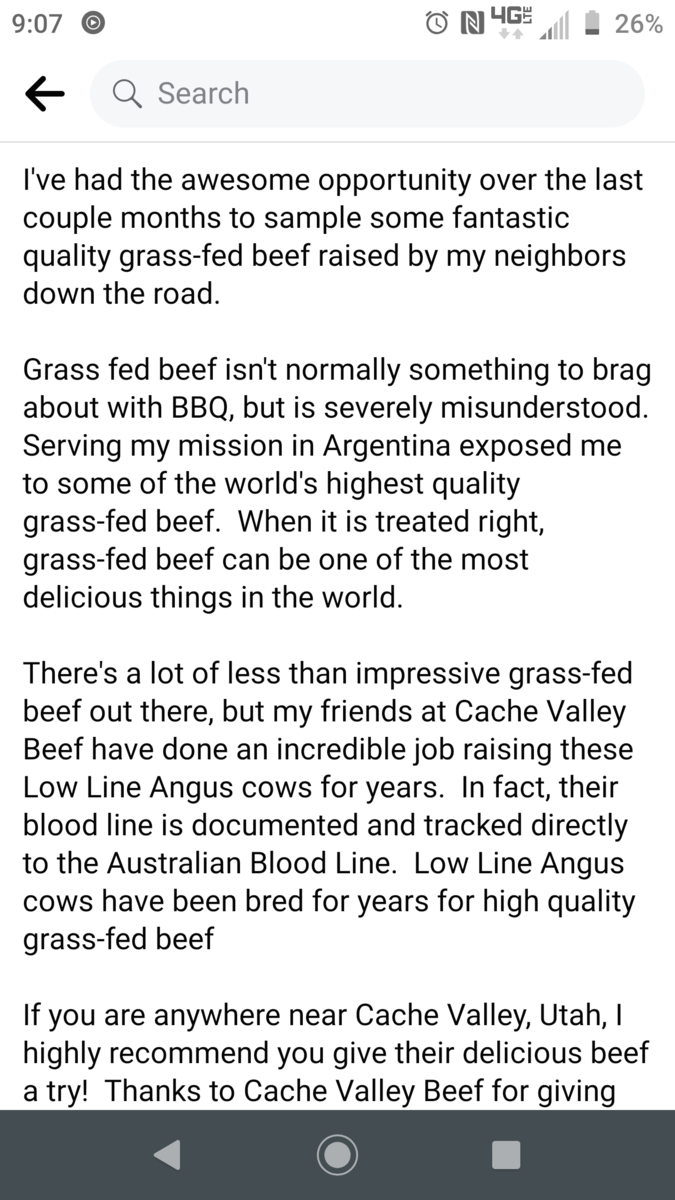
Task: Tap the back arrow in the app bar
Action: pyautogui.click(x=45, y=94)
